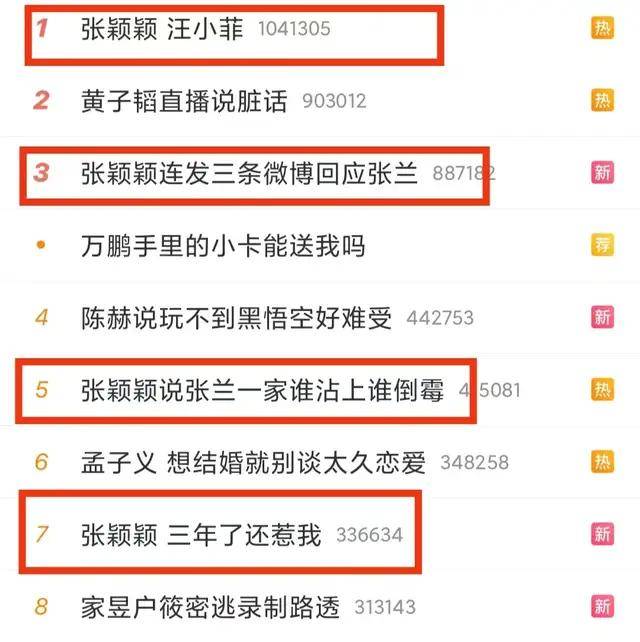
Task: Open 张颖颖 三年了还惹我 topic
Action: (201, 535)
